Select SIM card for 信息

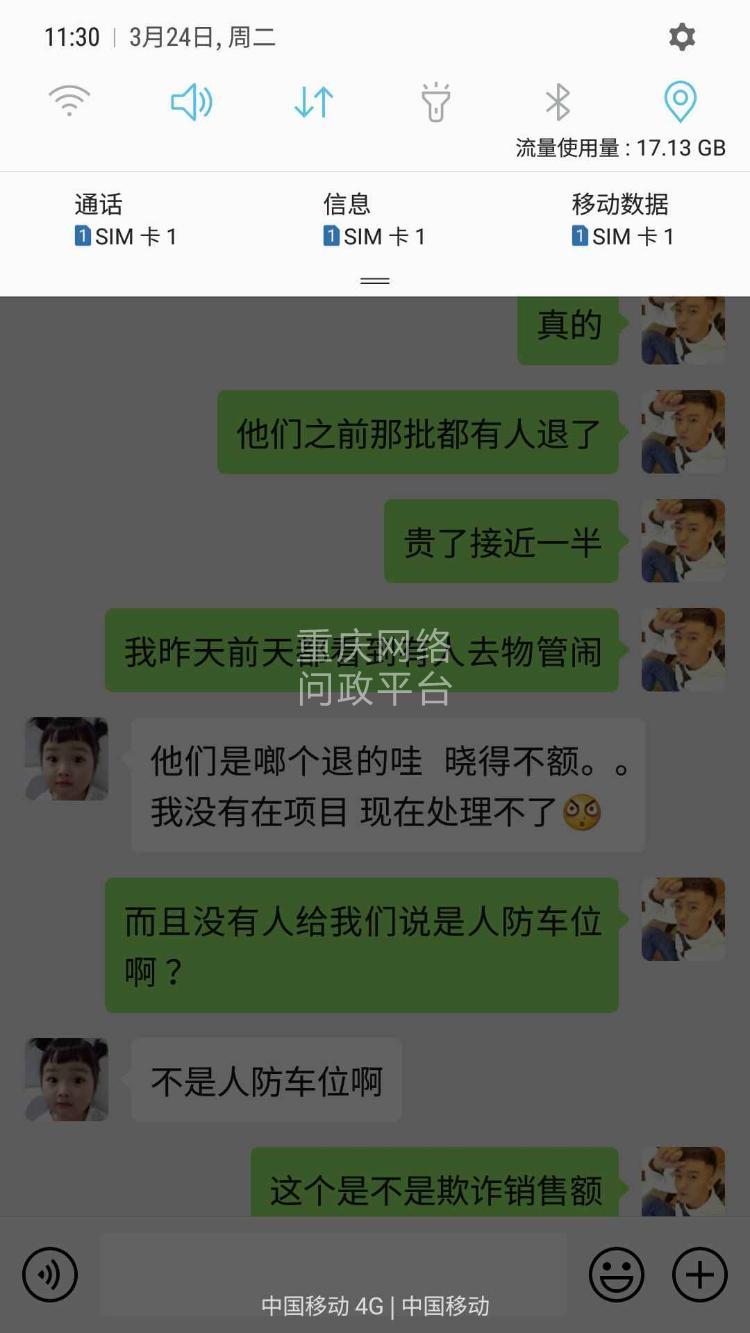pos(374,220)
